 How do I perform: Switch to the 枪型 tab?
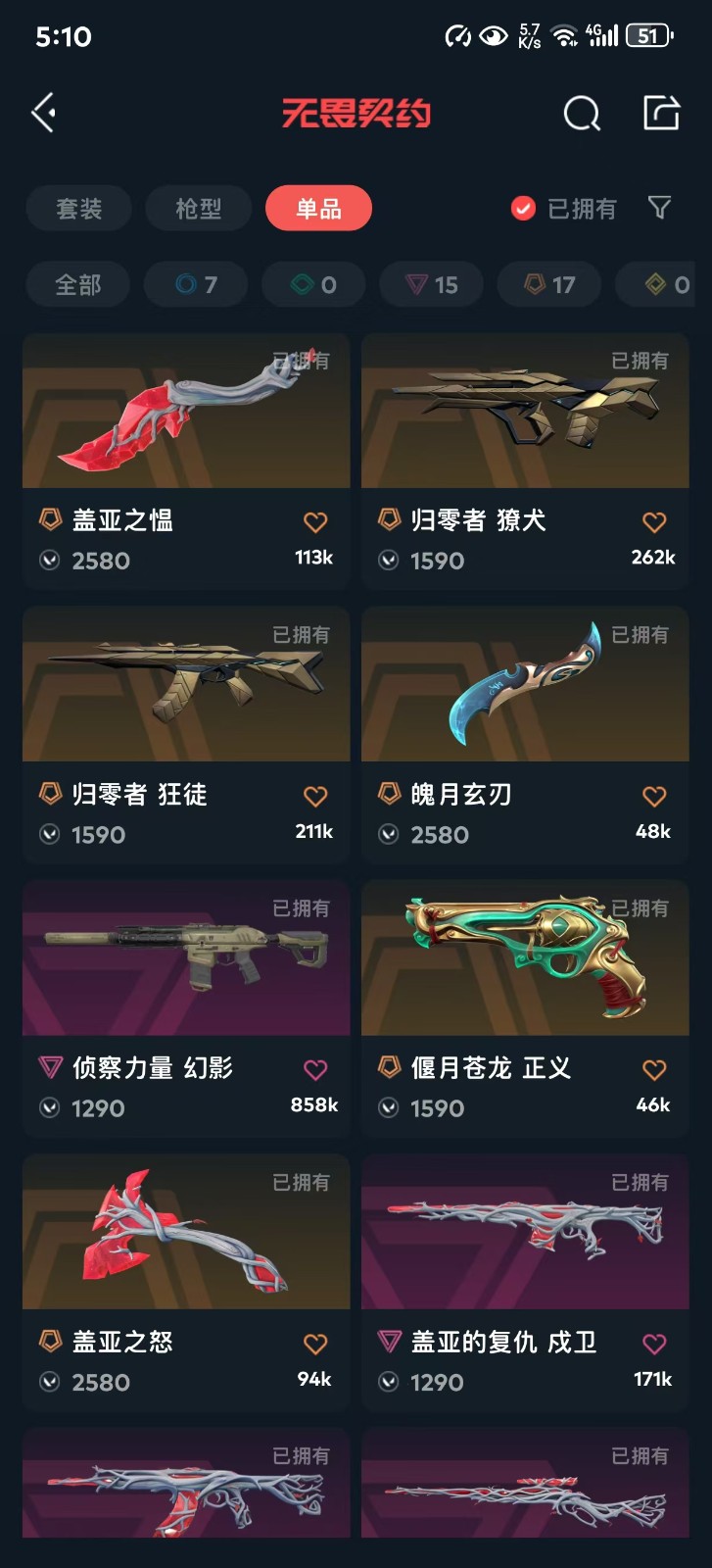tap(199, 209)
